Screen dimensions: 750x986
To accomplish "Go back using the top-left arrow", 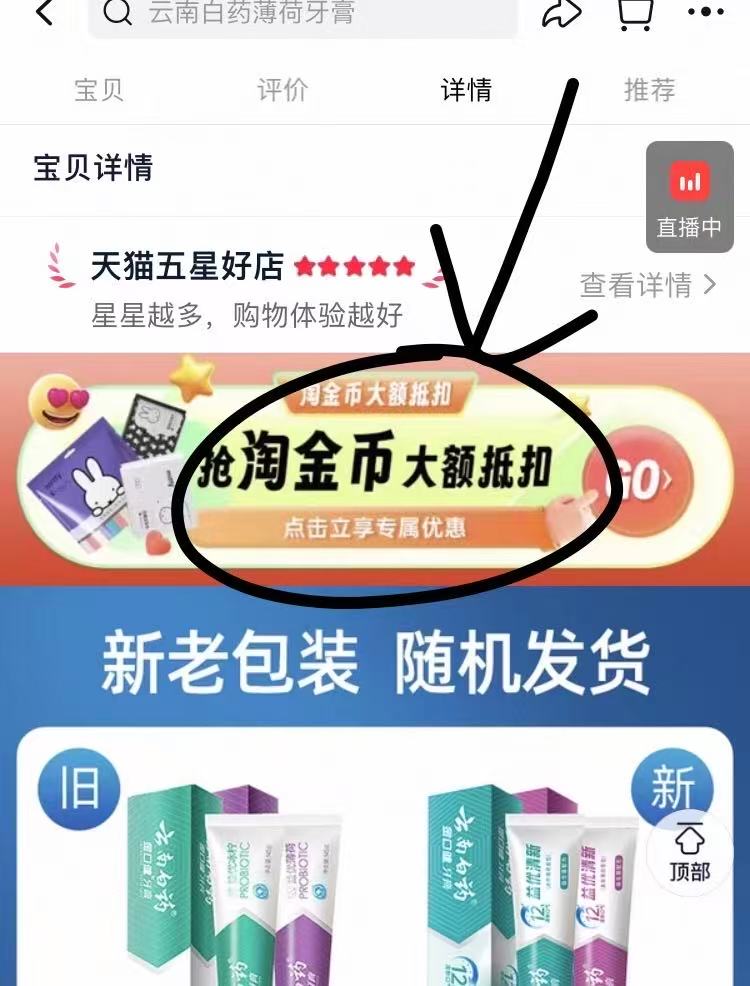I will tap(45, 12).
